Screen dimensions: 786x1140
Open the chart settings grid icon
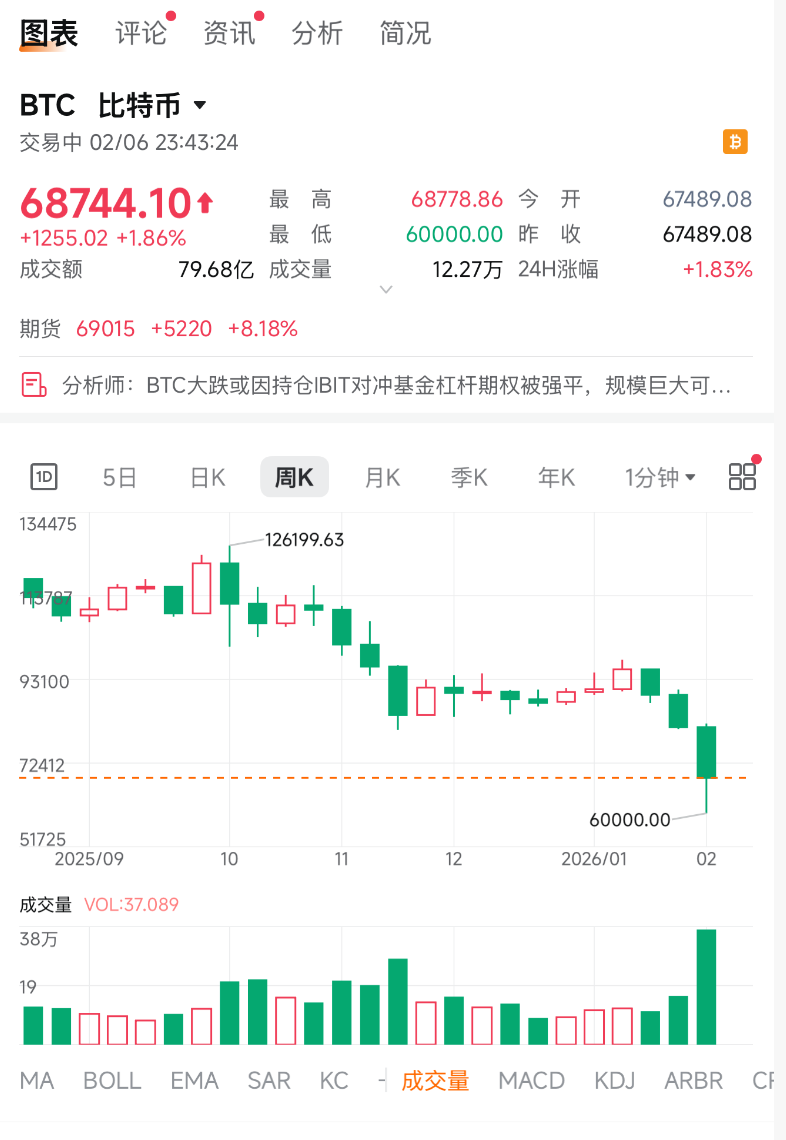click(742, 477)
